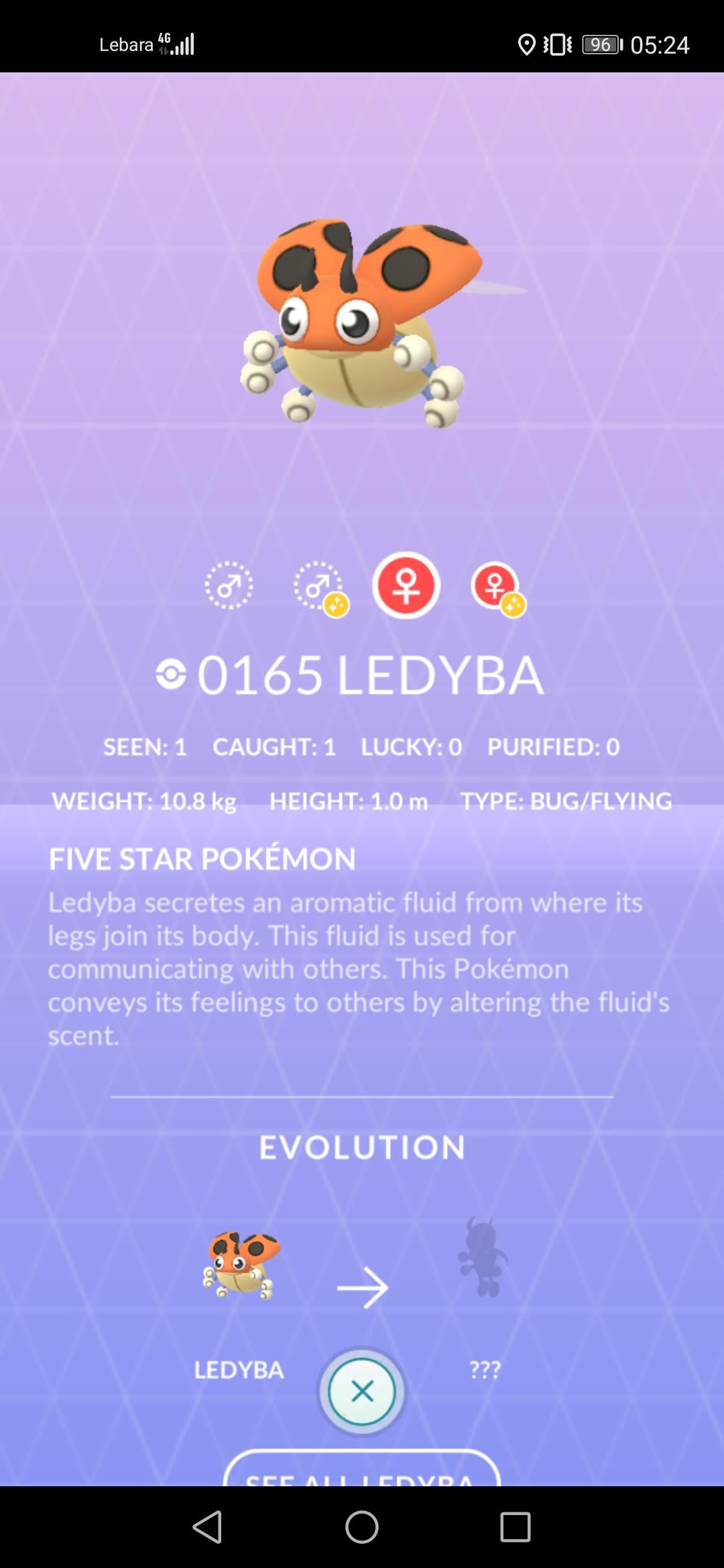The image size is (724, 1568).
Task: Select the shiny female form icon
Action: click(x=496, y=586)
